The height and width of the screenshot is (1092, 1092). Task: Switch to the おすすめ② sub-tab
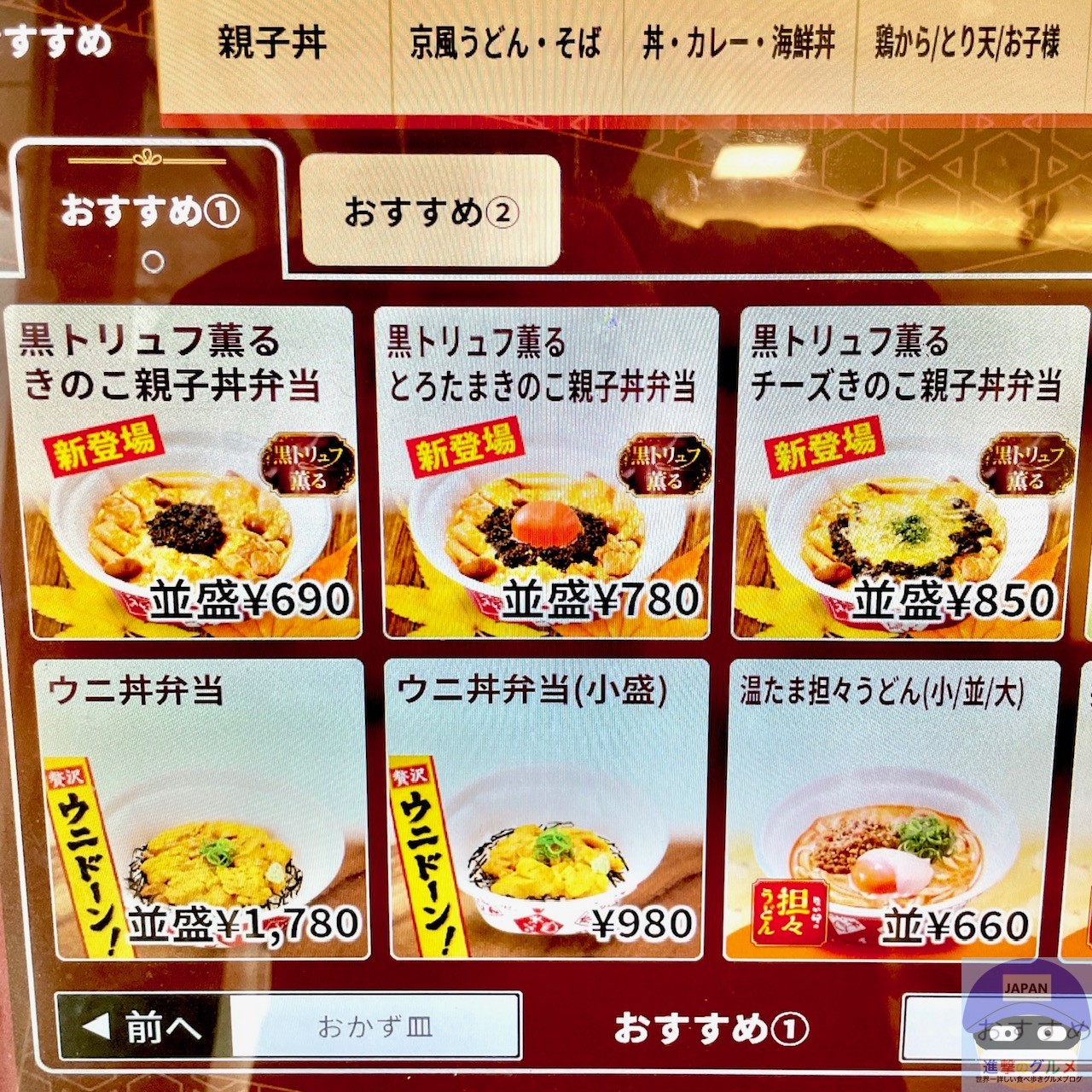click(x=431, y=212)
